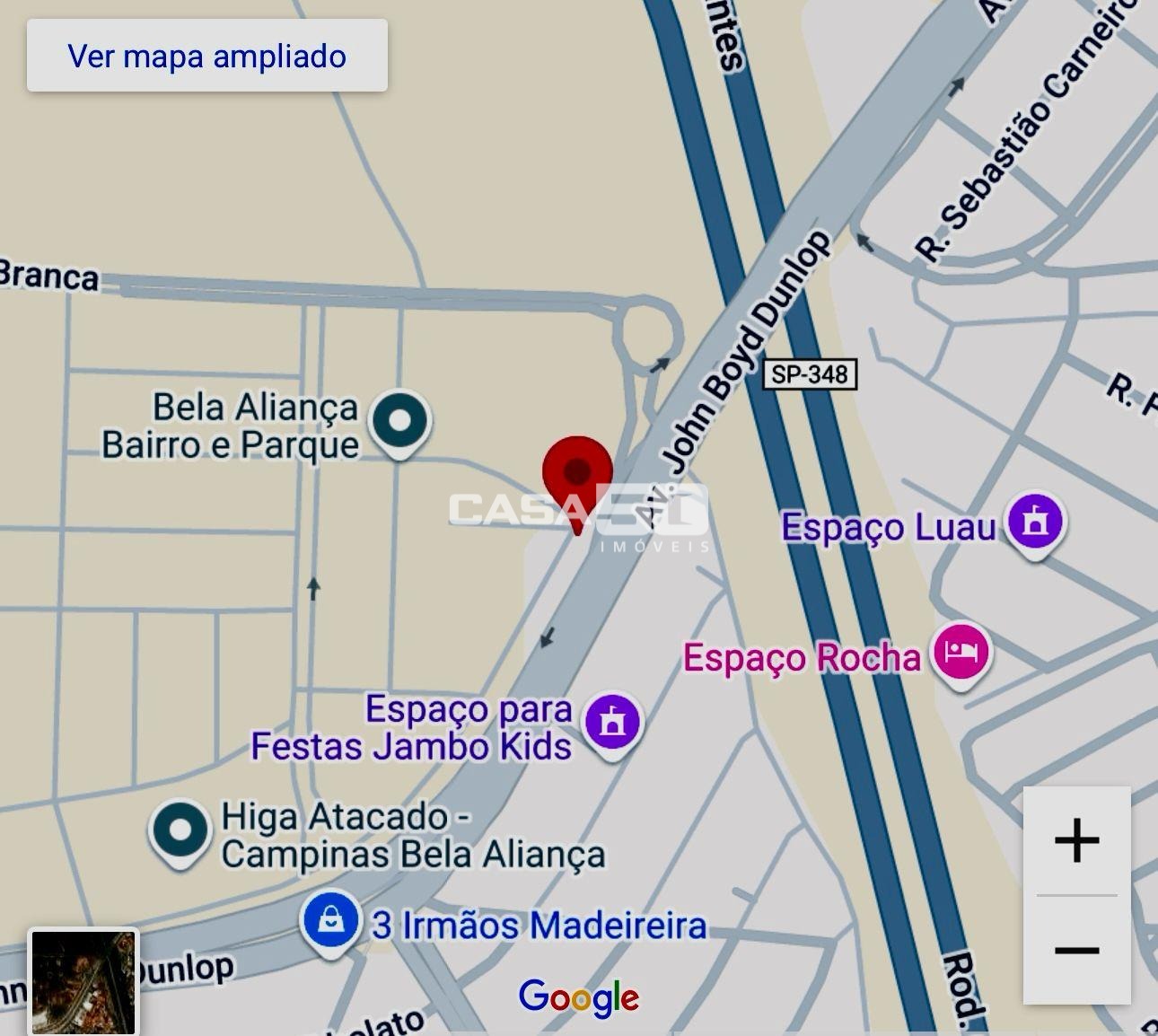
Task: Select the Espaço Rocha lodging marker
Action: tap(960, 653)
